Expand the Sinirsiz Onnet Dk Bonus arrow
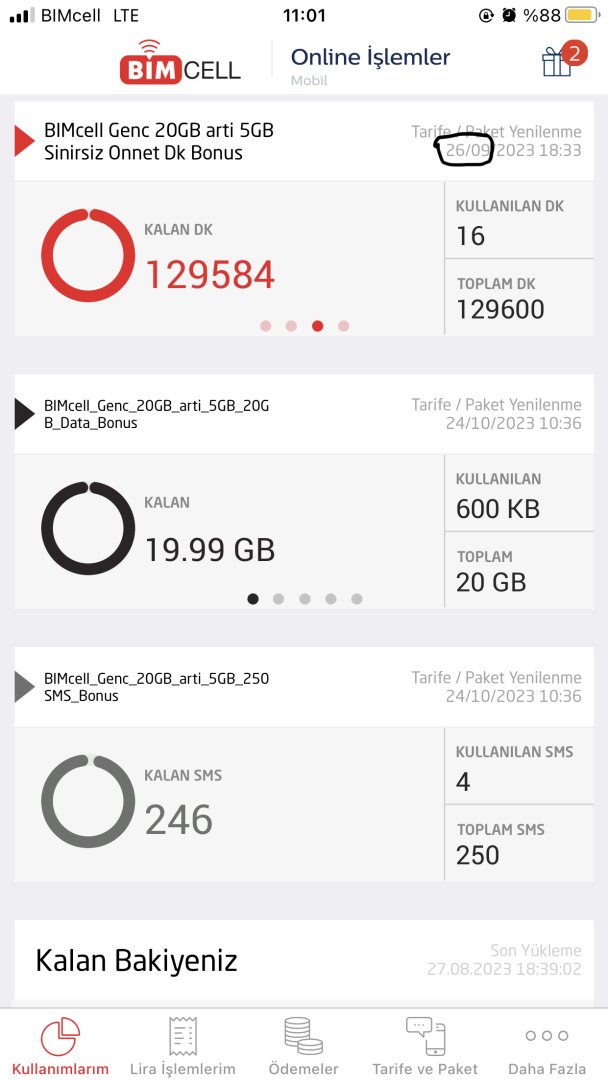This screenshot has height=1080, width=608. point(25,141)
